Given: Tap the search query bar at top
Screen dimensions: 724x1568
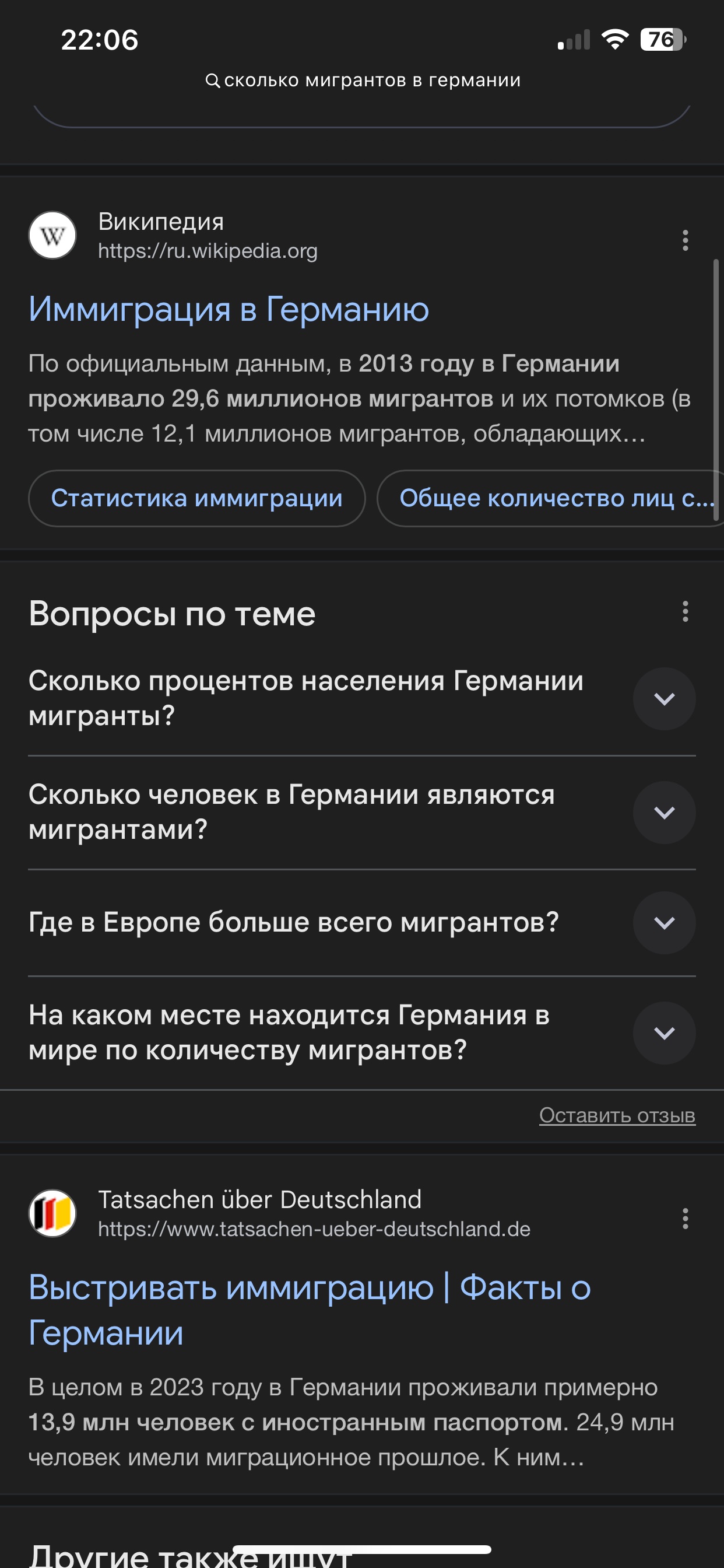Looking at the screenshot, I should pos(363,80).
